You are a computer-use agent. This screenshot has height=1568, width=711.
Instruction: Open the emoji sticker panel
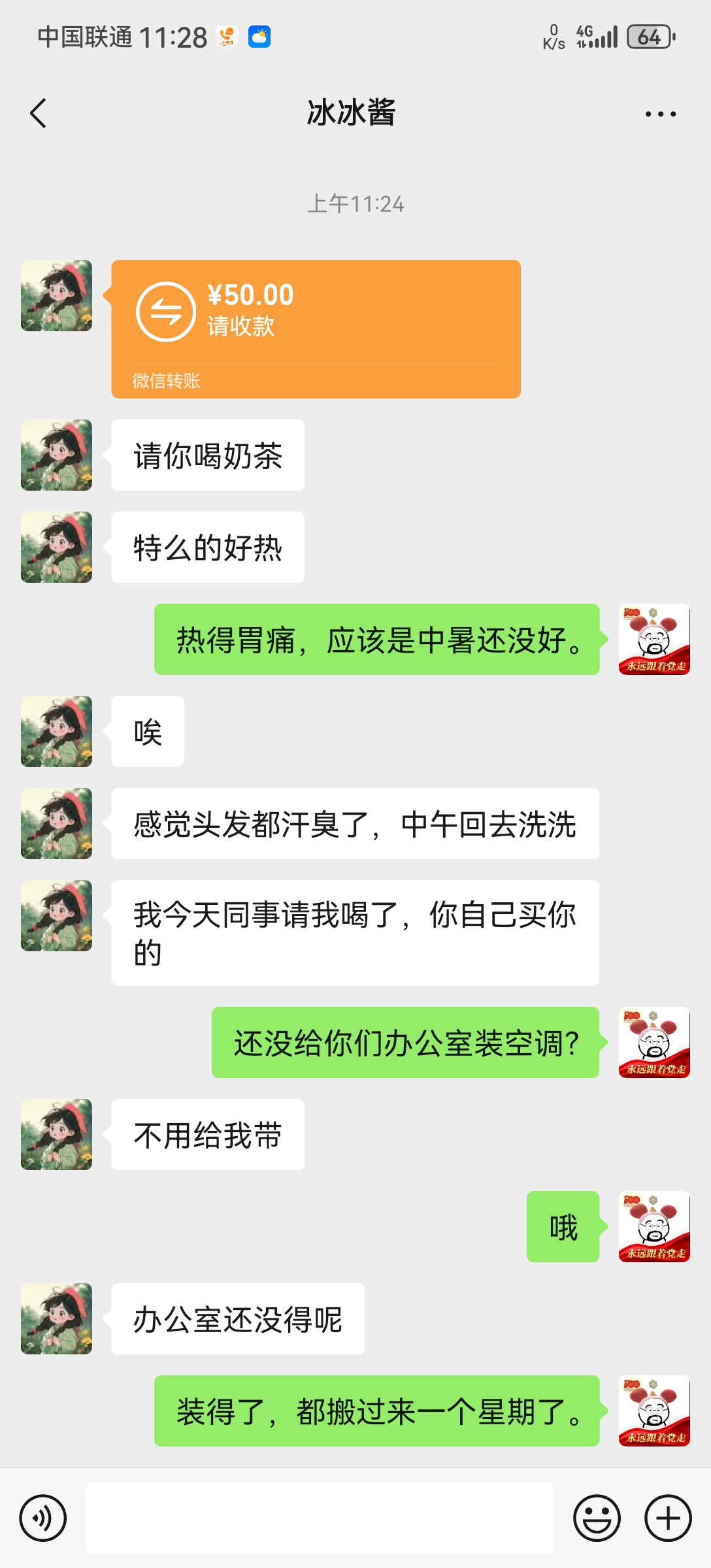coord(597,1518)
